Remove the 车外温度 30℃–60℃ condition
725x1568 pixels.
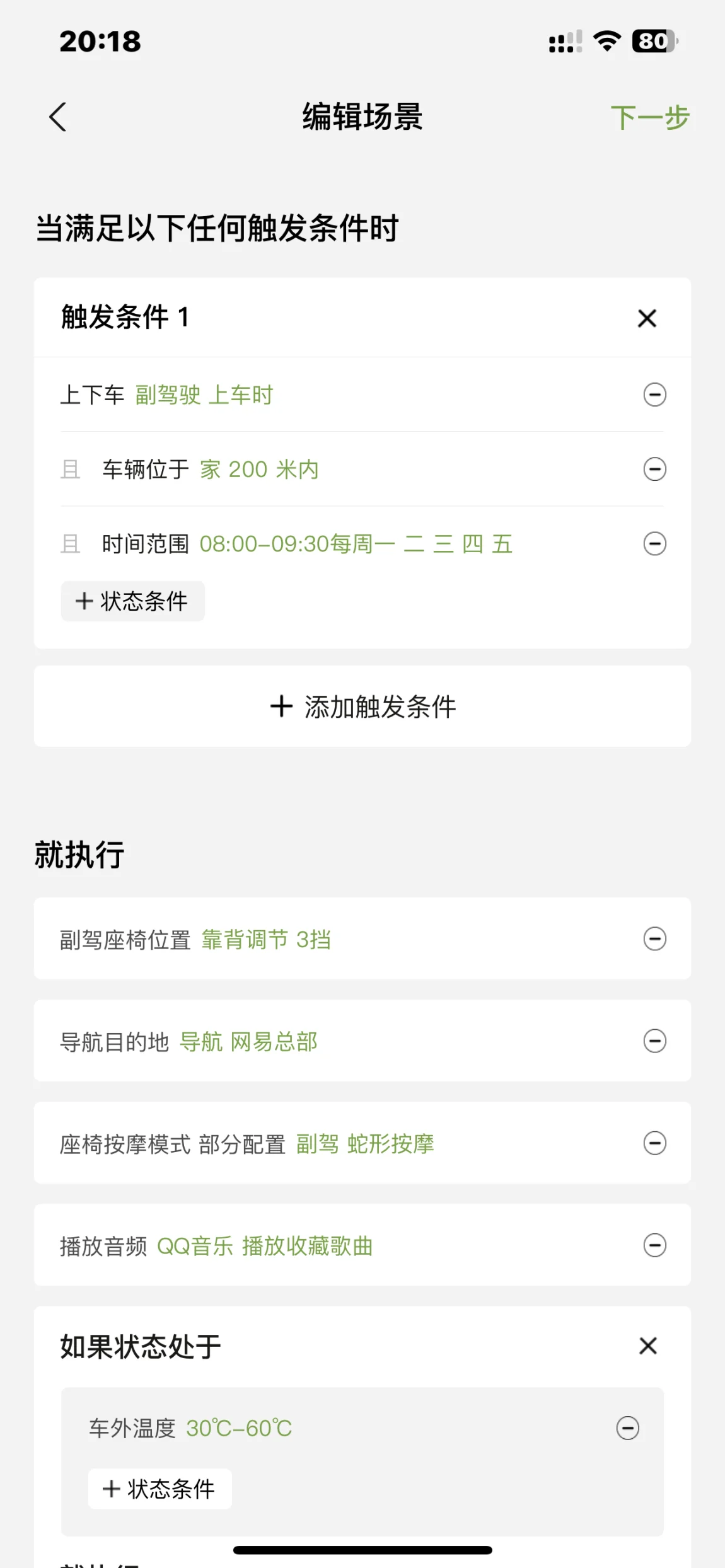(627, 1428)
